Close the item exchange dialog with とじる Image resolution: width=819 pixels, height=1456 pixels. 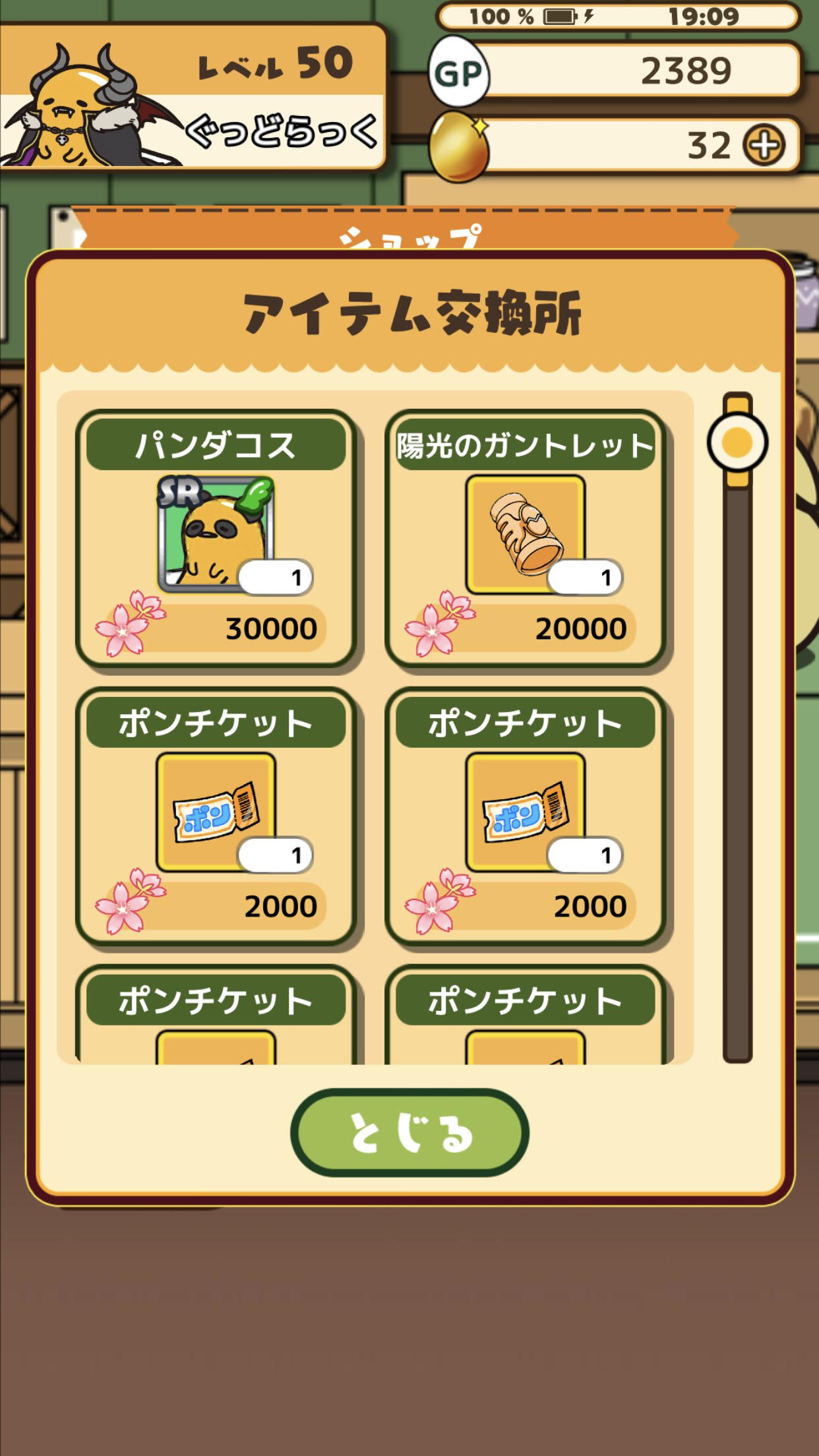pyautogui.click(x=409, y=1133)
